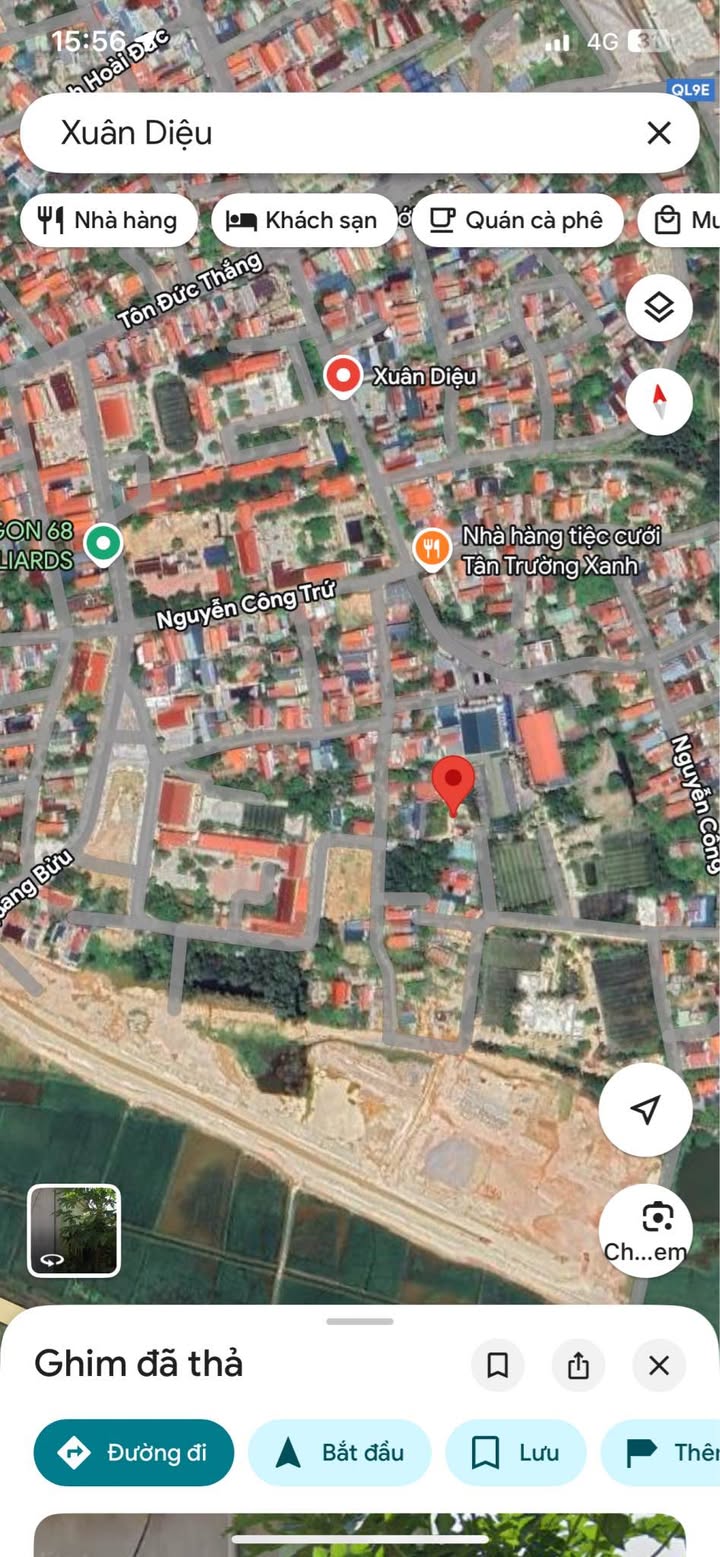Open Nhà hàng tiệc cưới Tân Trường Xanh marker
The image size is (720, 1557).
(x=432, y=548)
